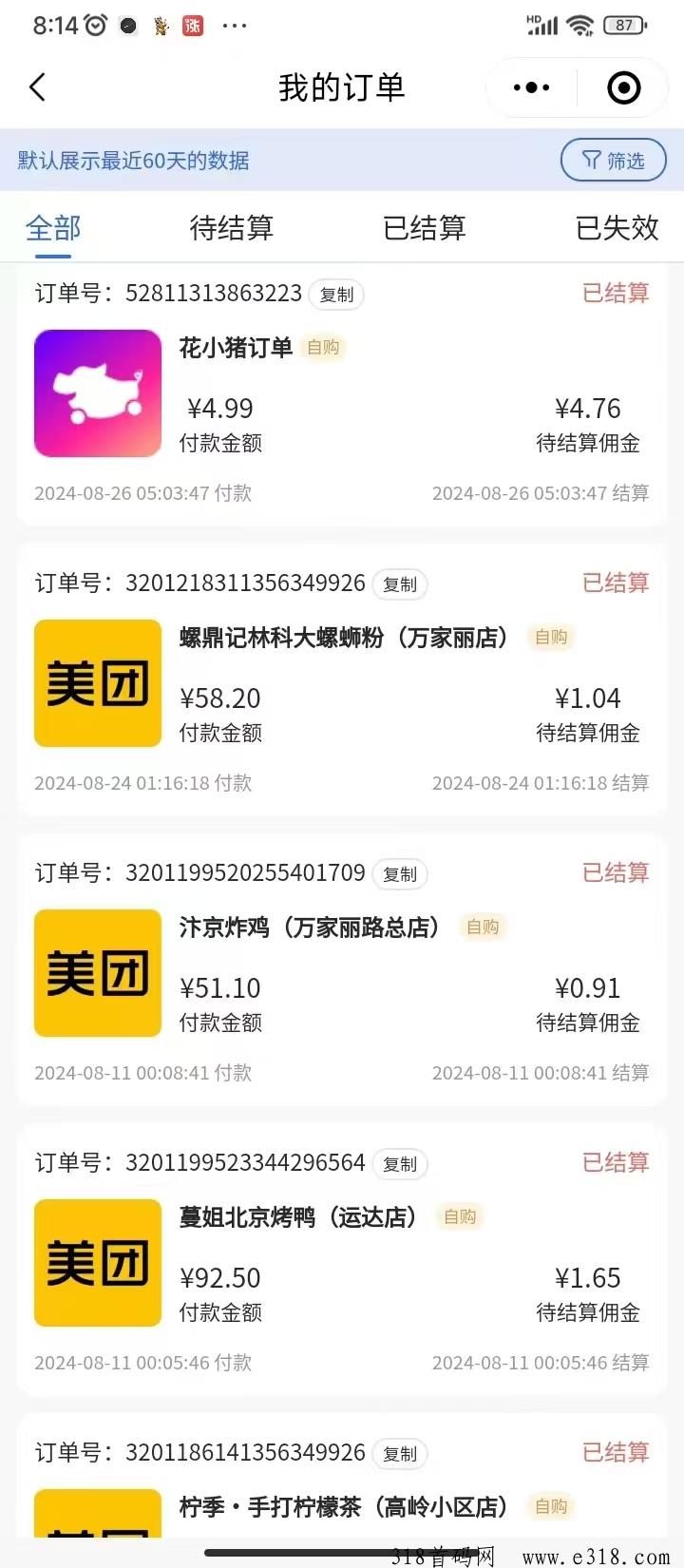Viewport: 684px width, 1568px height.
Task: Open the 汴京炸鸡 order card
Action: pos(342,970)
